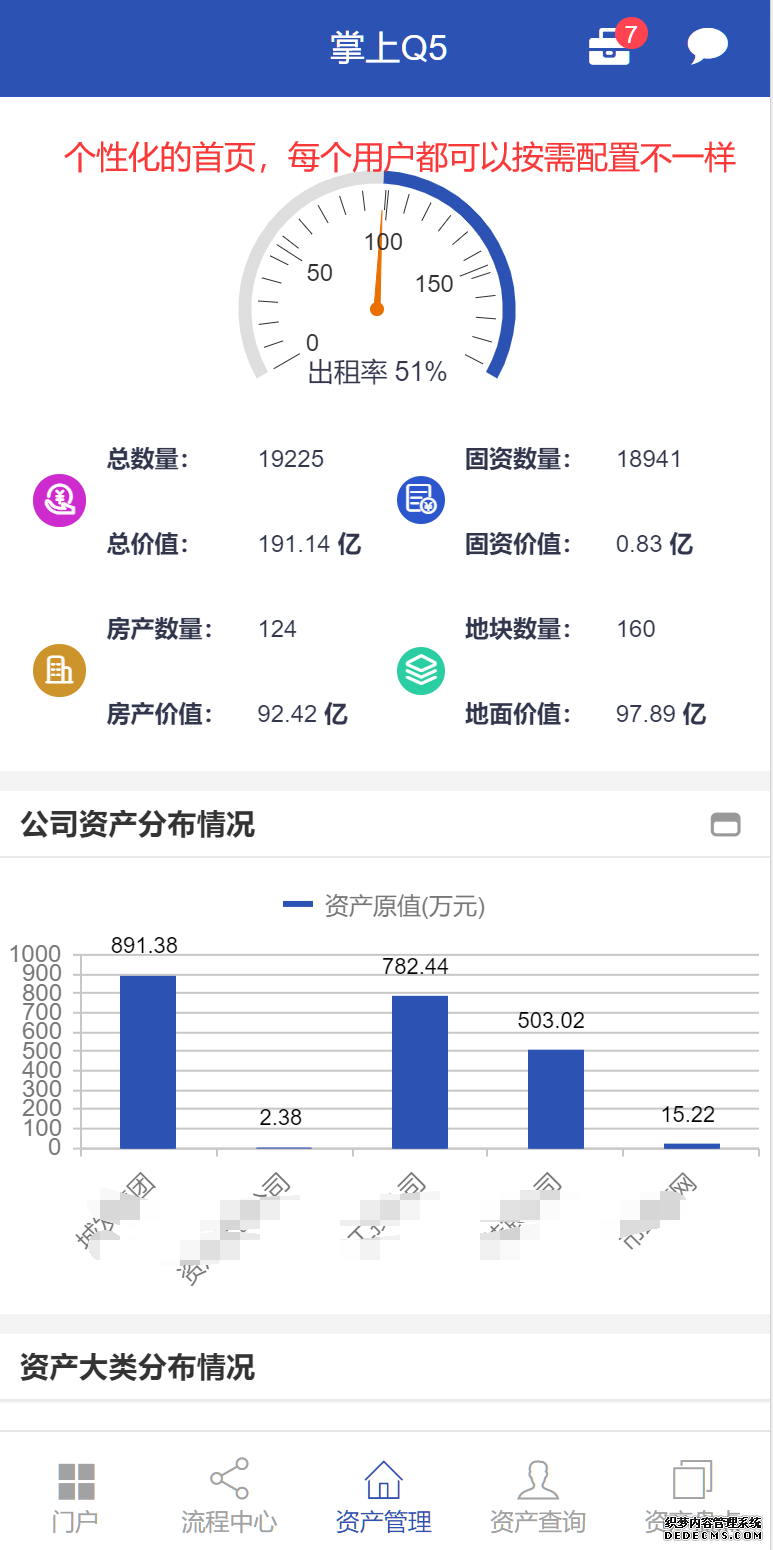This screenshot has width=773, height=1550.
Task: Go to the 流程中心 tab
Action: coord(229,1496)
